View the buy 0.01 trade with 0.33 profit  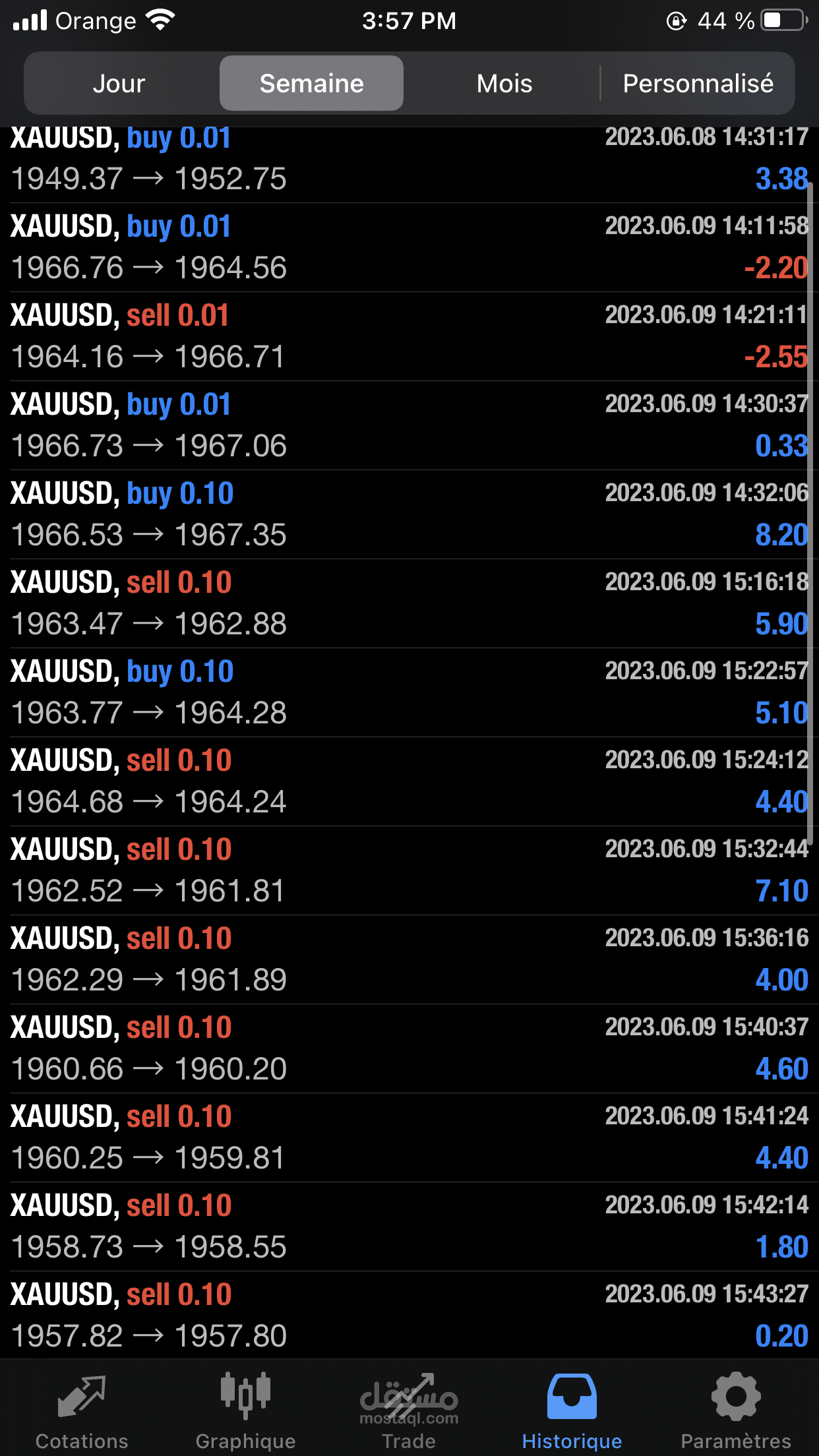409,425
